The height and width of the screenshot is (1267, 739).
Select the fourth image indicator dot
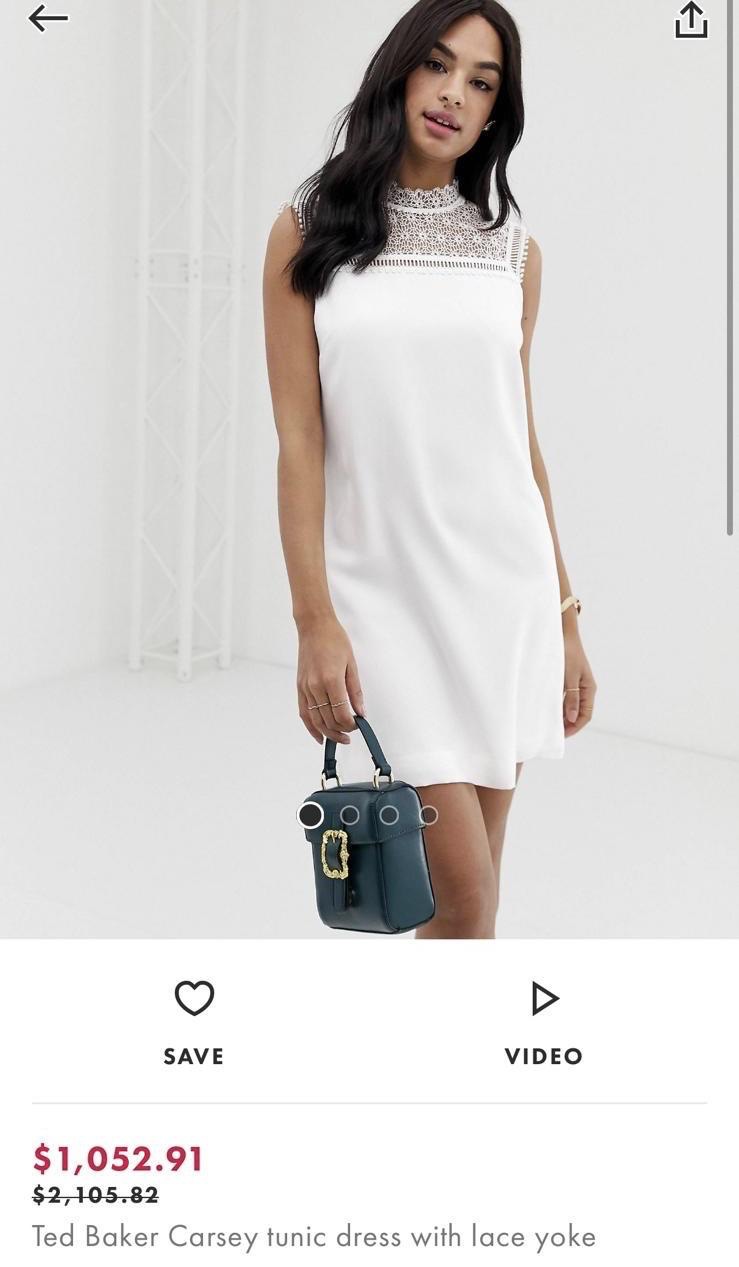coord(428,815)
